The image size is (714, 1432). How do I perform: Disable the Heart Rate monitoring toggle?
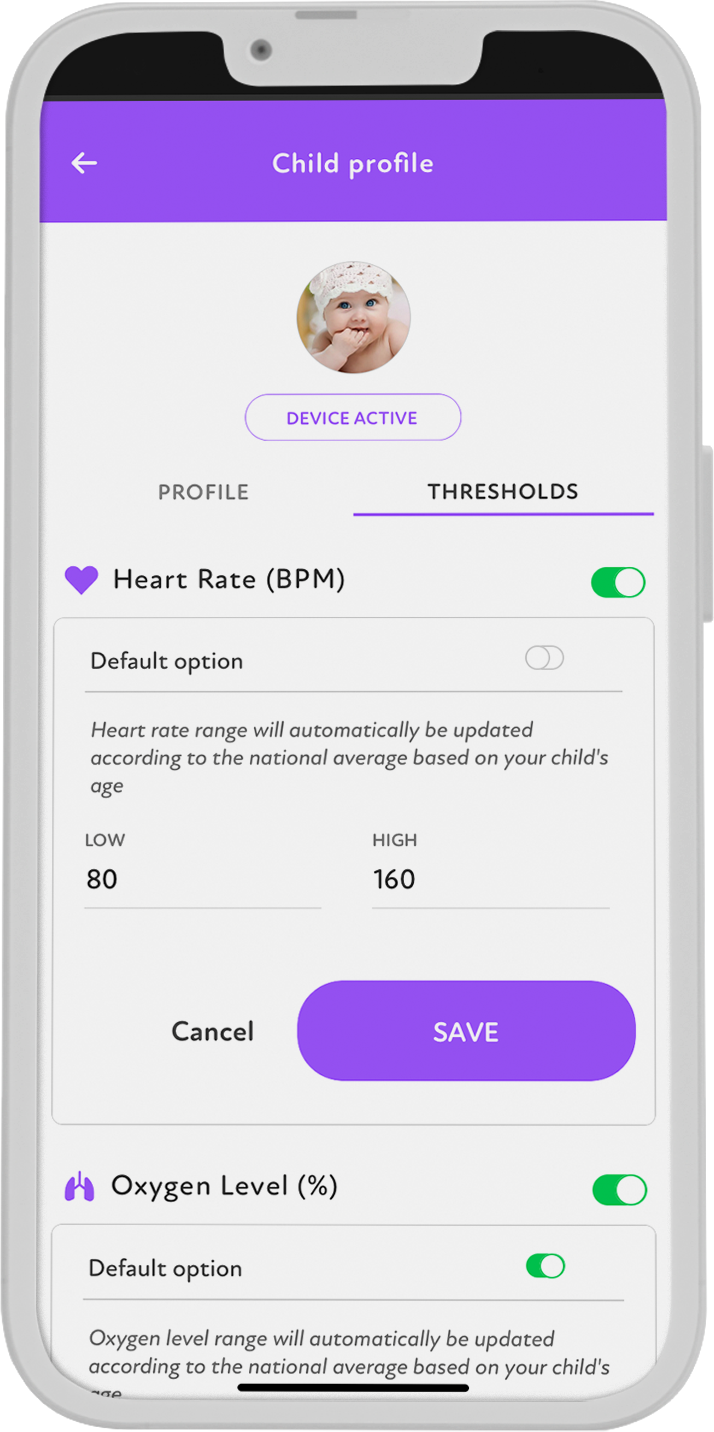618,582
